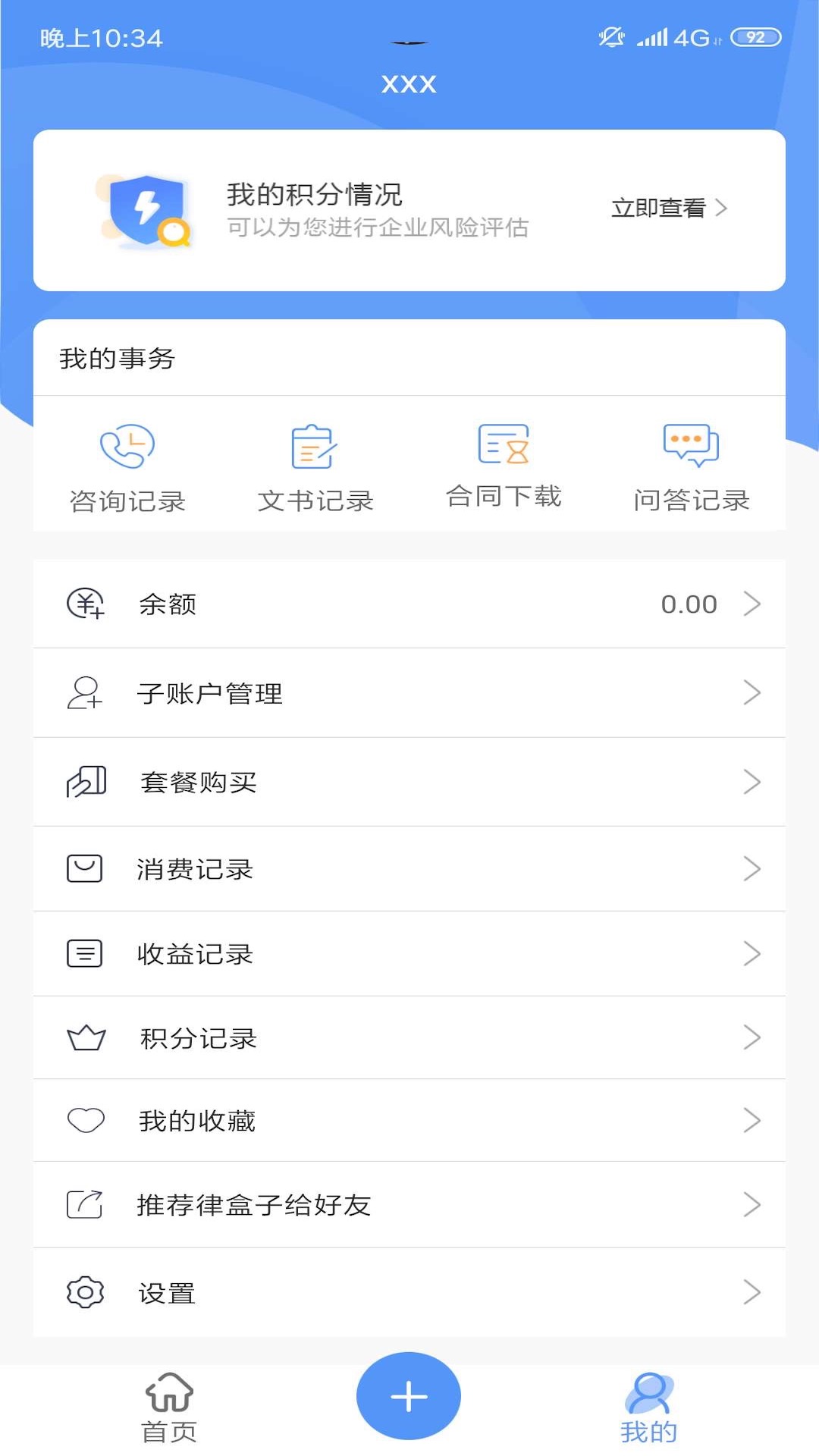Open the 余额 balance row
819x1456 pixels.
(409, 604)
